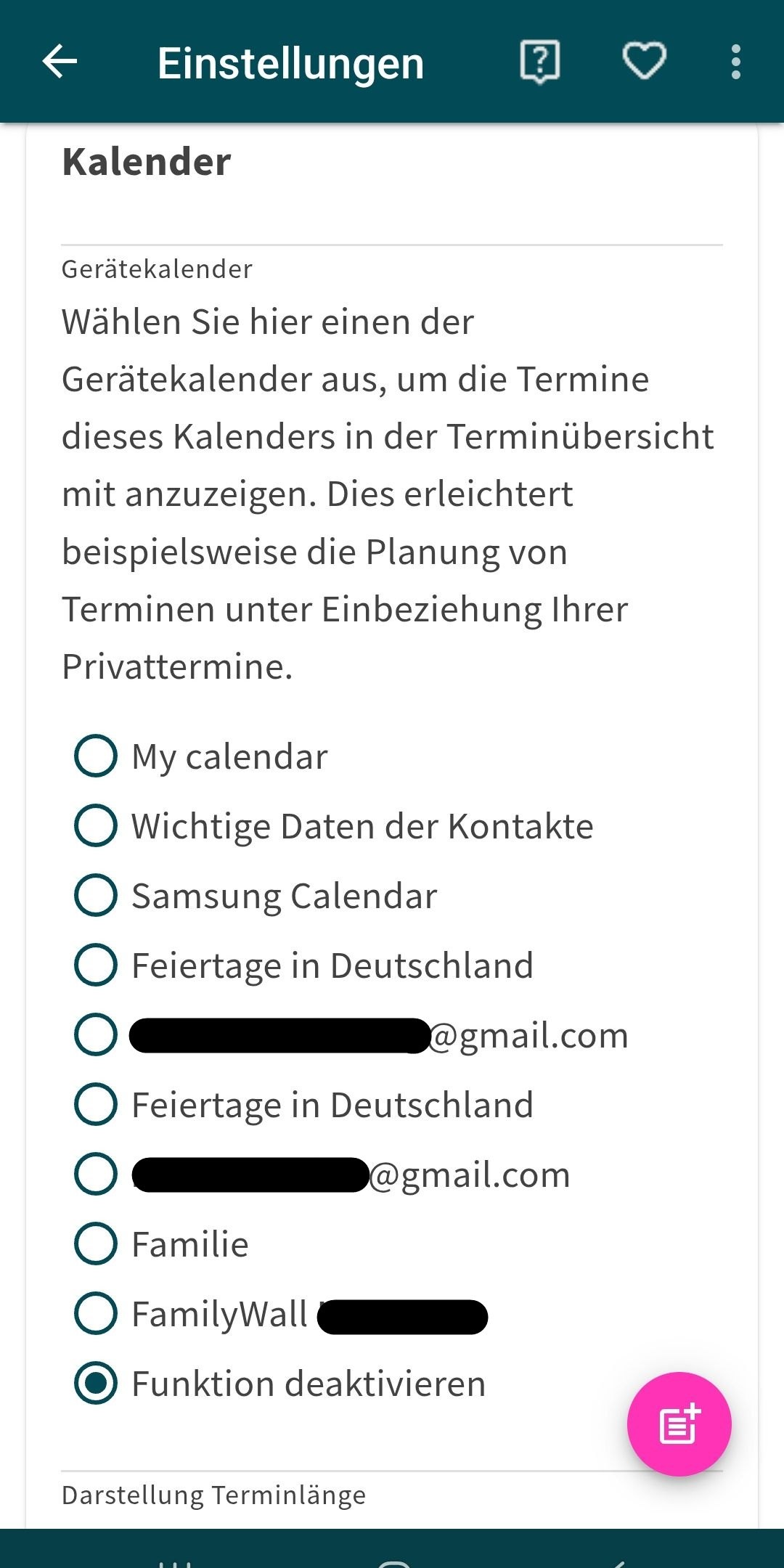Select the My calendar option

(x=96, y=756)
